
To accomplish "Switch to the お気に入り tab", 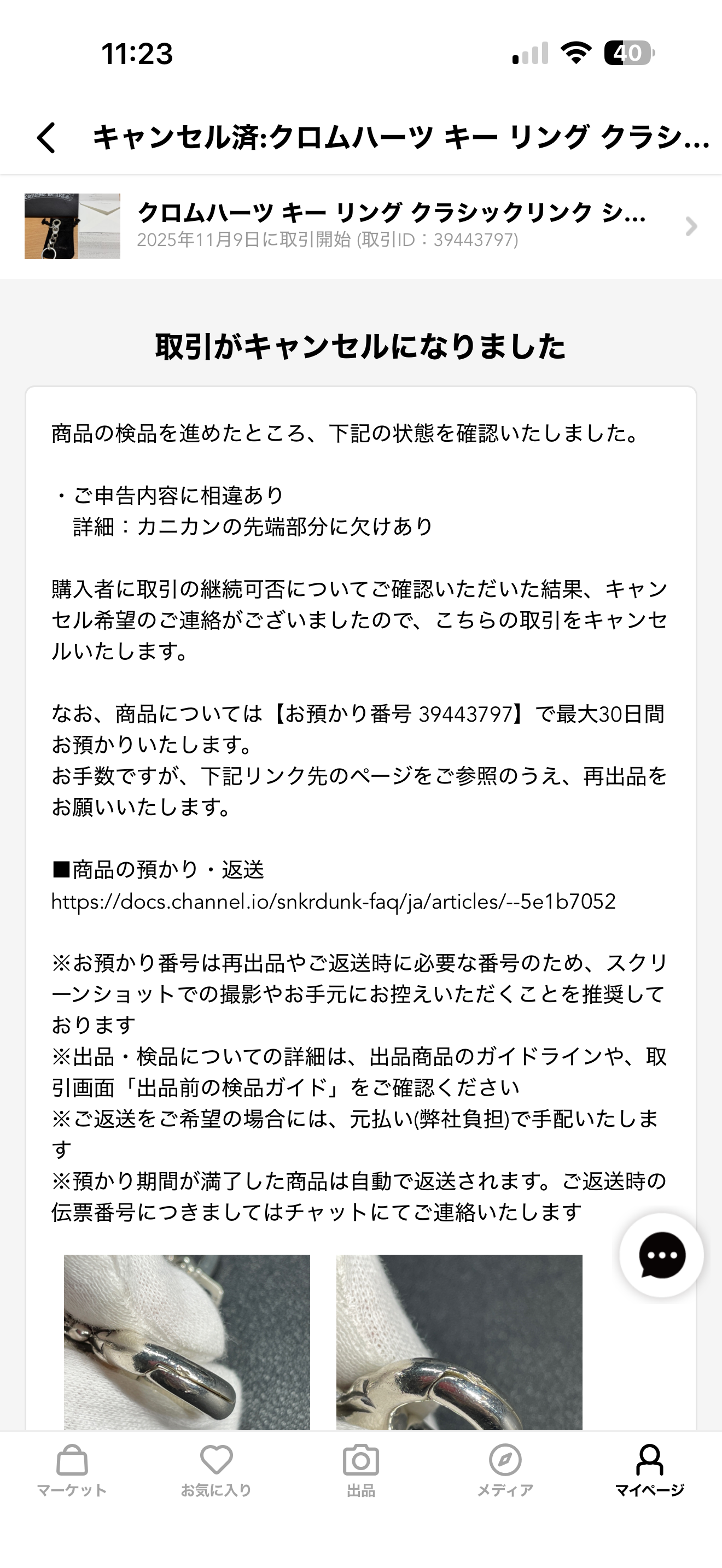I will tap(216, 1471).
